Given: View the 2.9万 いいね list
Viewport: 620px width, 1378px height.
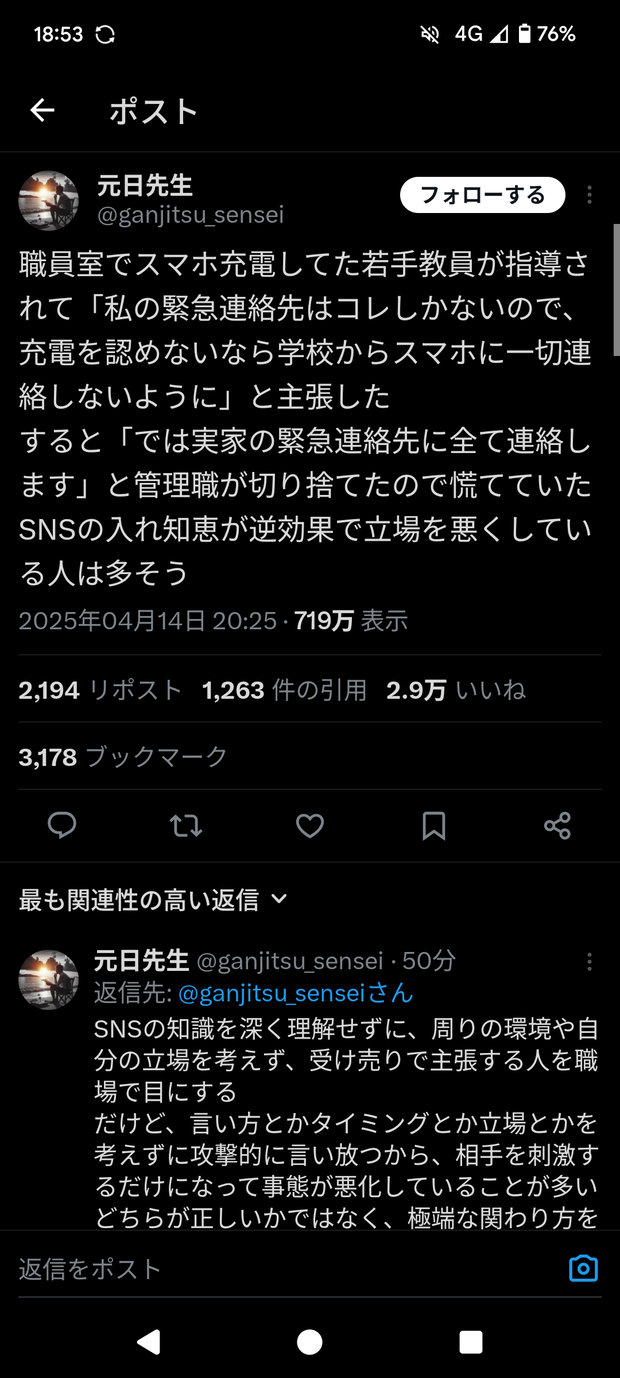Looking at the screenshot, I should [x=455, y=690].
